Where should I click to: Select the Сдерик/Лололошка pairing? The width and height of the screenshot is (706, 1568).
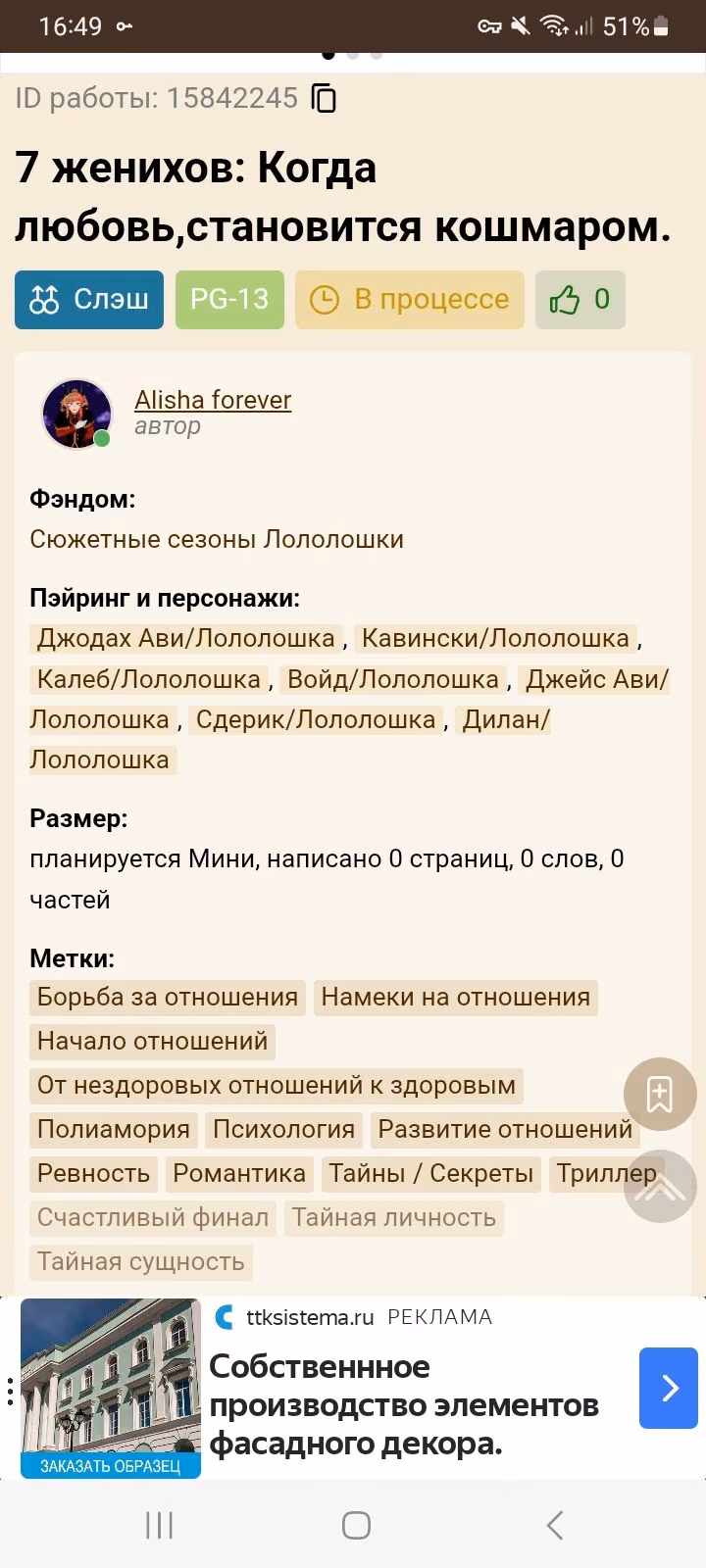(x=316, y=719)
